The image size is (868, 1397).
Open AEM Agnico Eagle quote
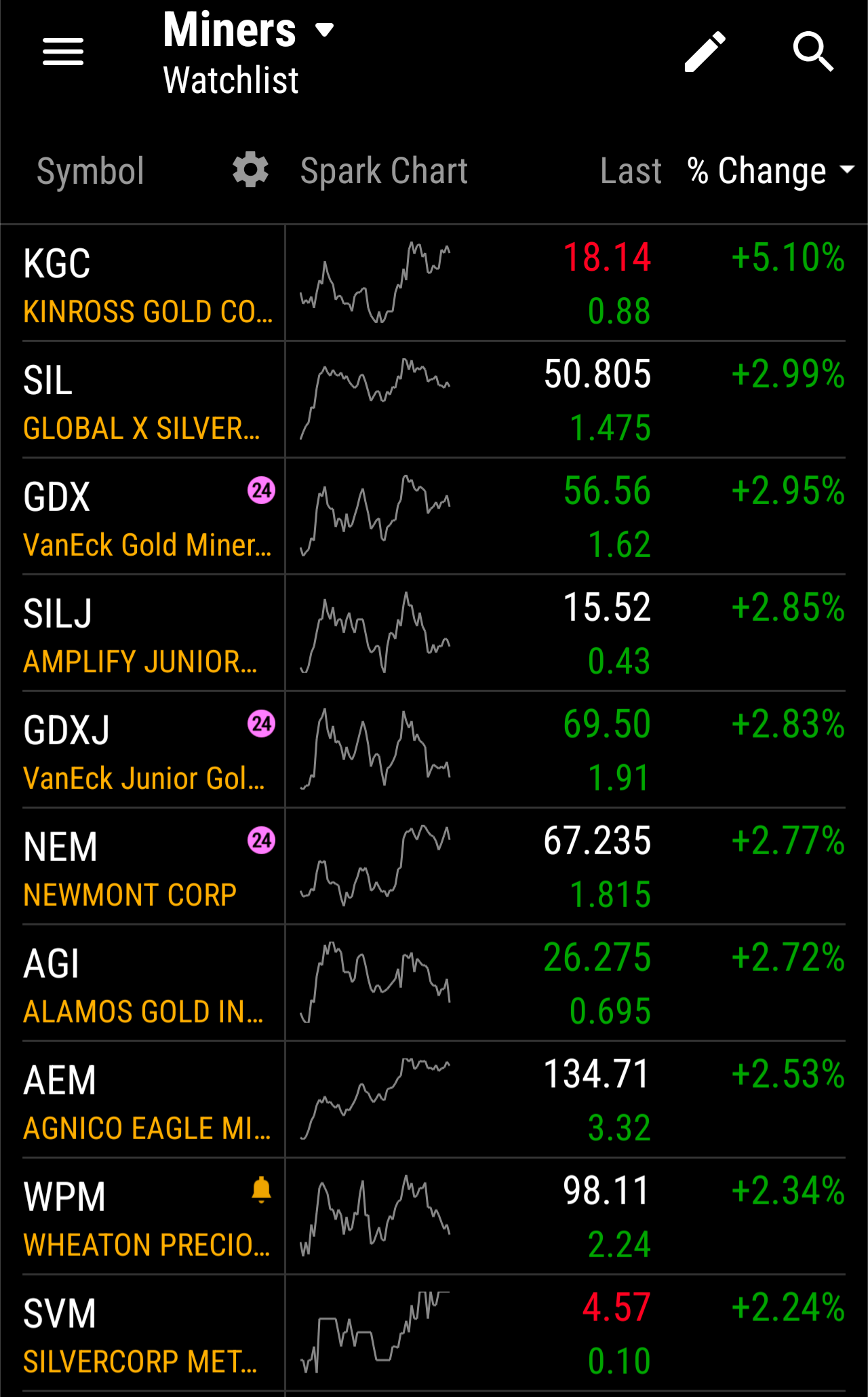pyautogui.click(x=434, y=1100)
